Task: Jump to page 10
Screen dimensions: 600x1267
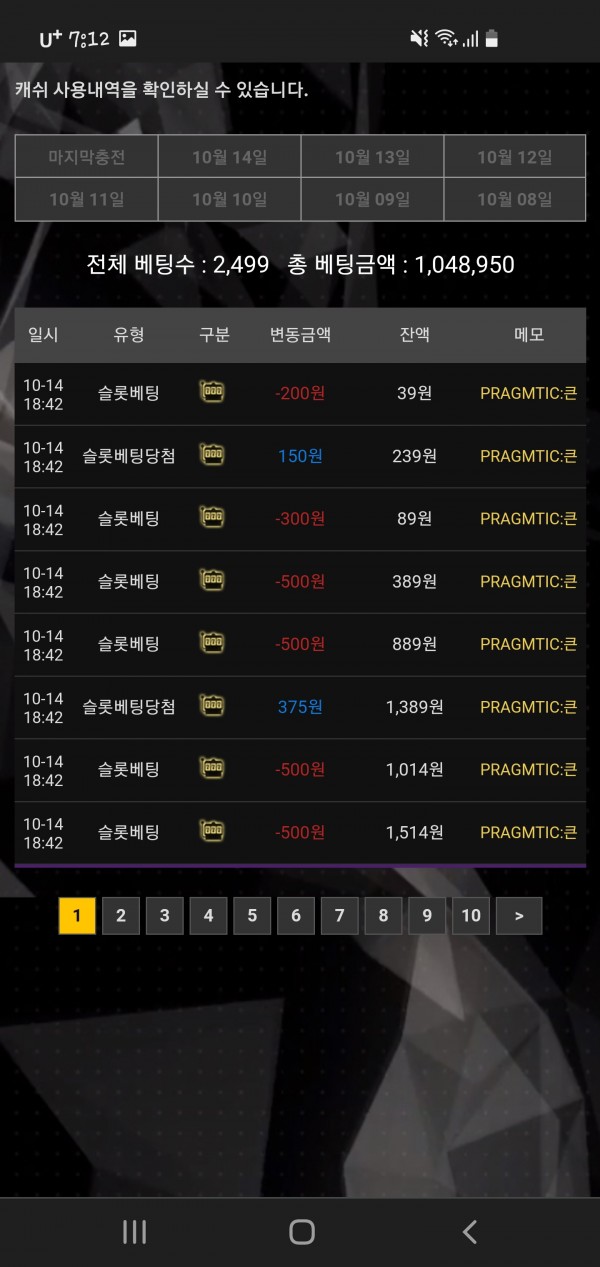Action: point(471,915)
